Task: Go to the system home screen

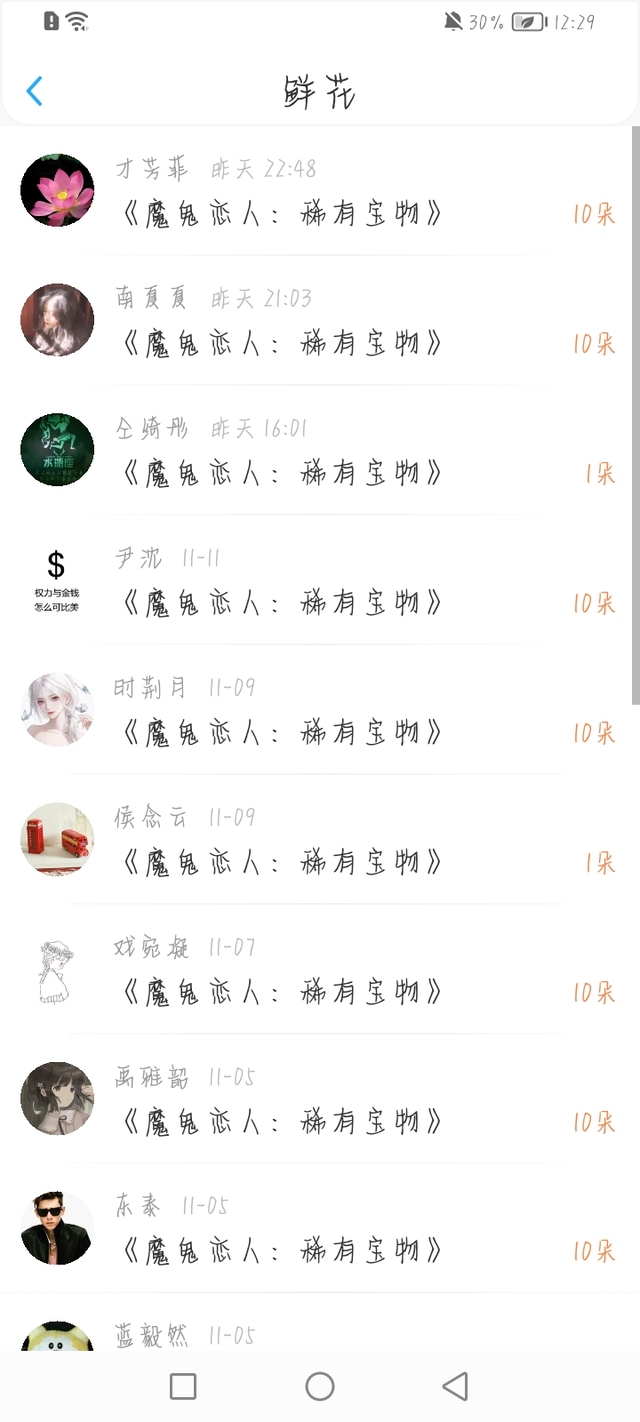Action: click(x=320, y=1386)
